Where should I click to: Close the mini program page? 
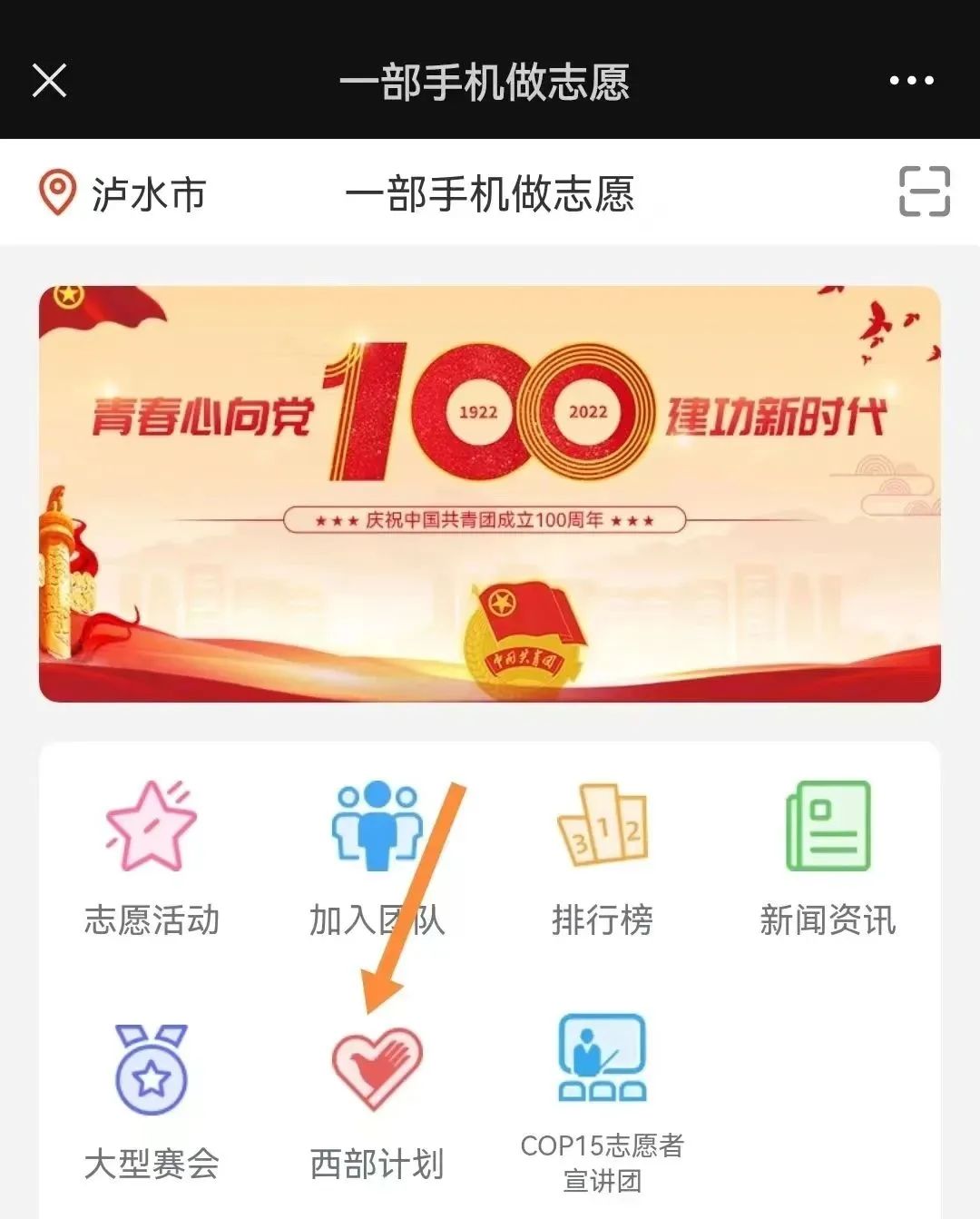49,80
